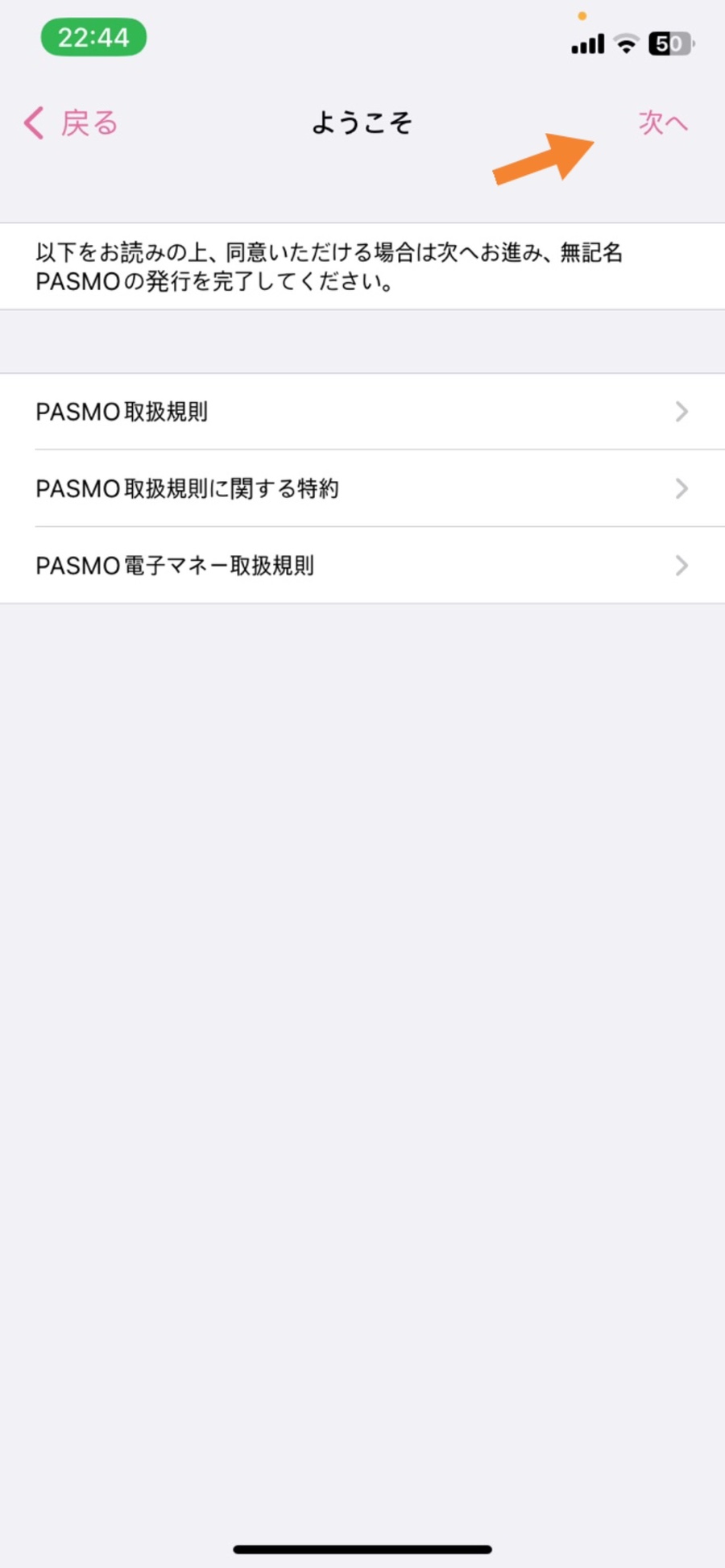725x1568 pixels.
Task: Proceed by tapping 次へ
Action: pyautogui.click(x=663, y=122)
